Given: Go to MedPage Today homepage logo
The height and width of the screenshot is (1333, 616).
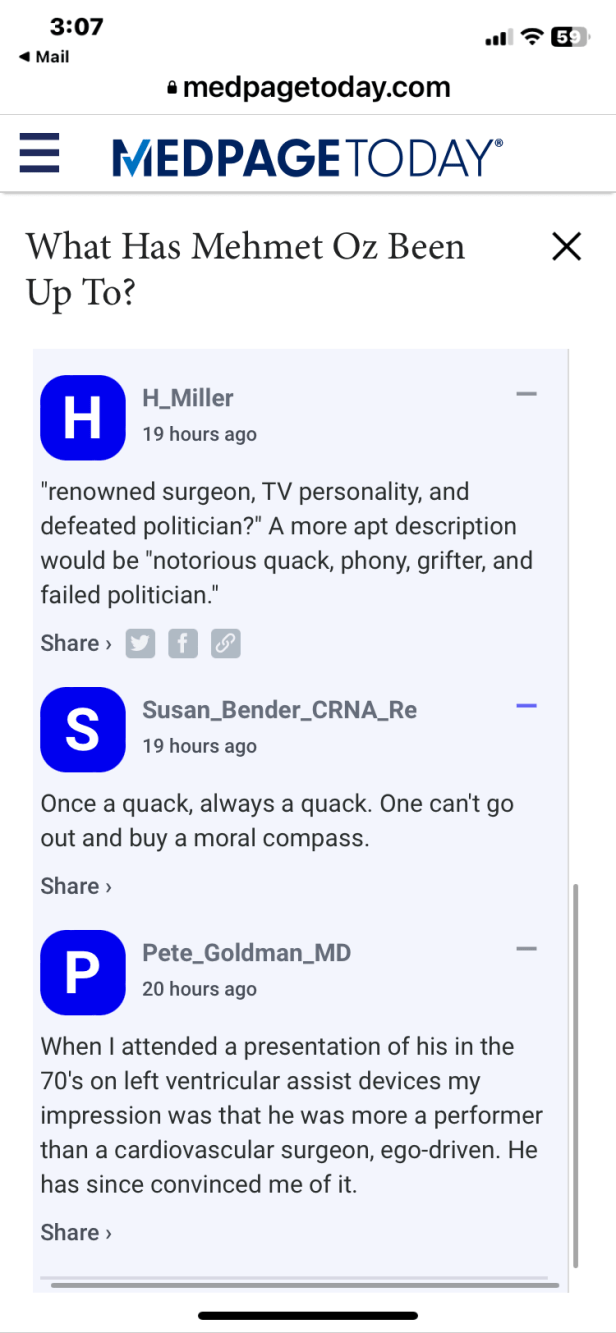Looking at the screenshot, I should (308, 157).
